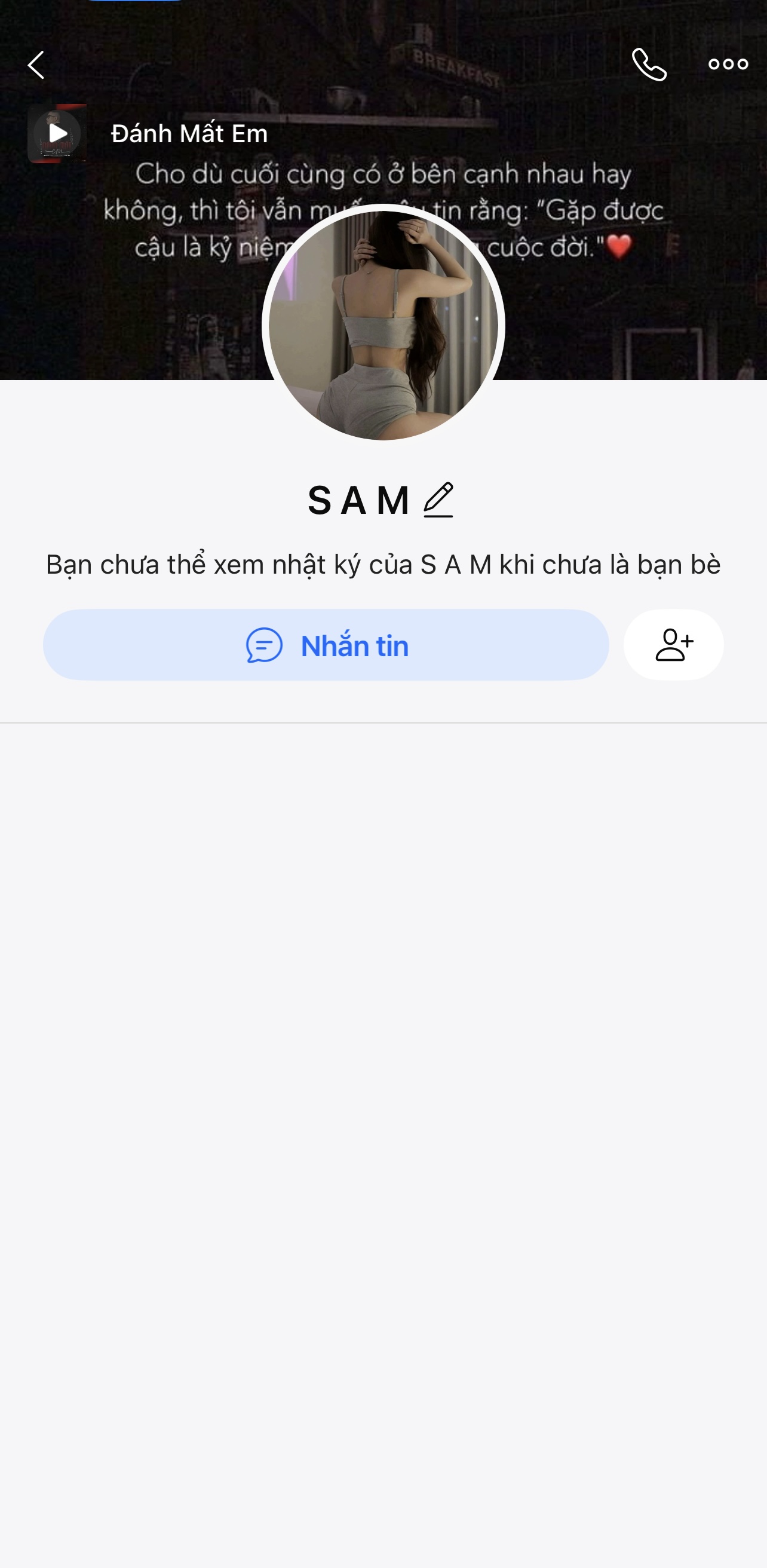View S A M's profile picture
This screenshot has width=767, height=1568.
pos(383,325)
